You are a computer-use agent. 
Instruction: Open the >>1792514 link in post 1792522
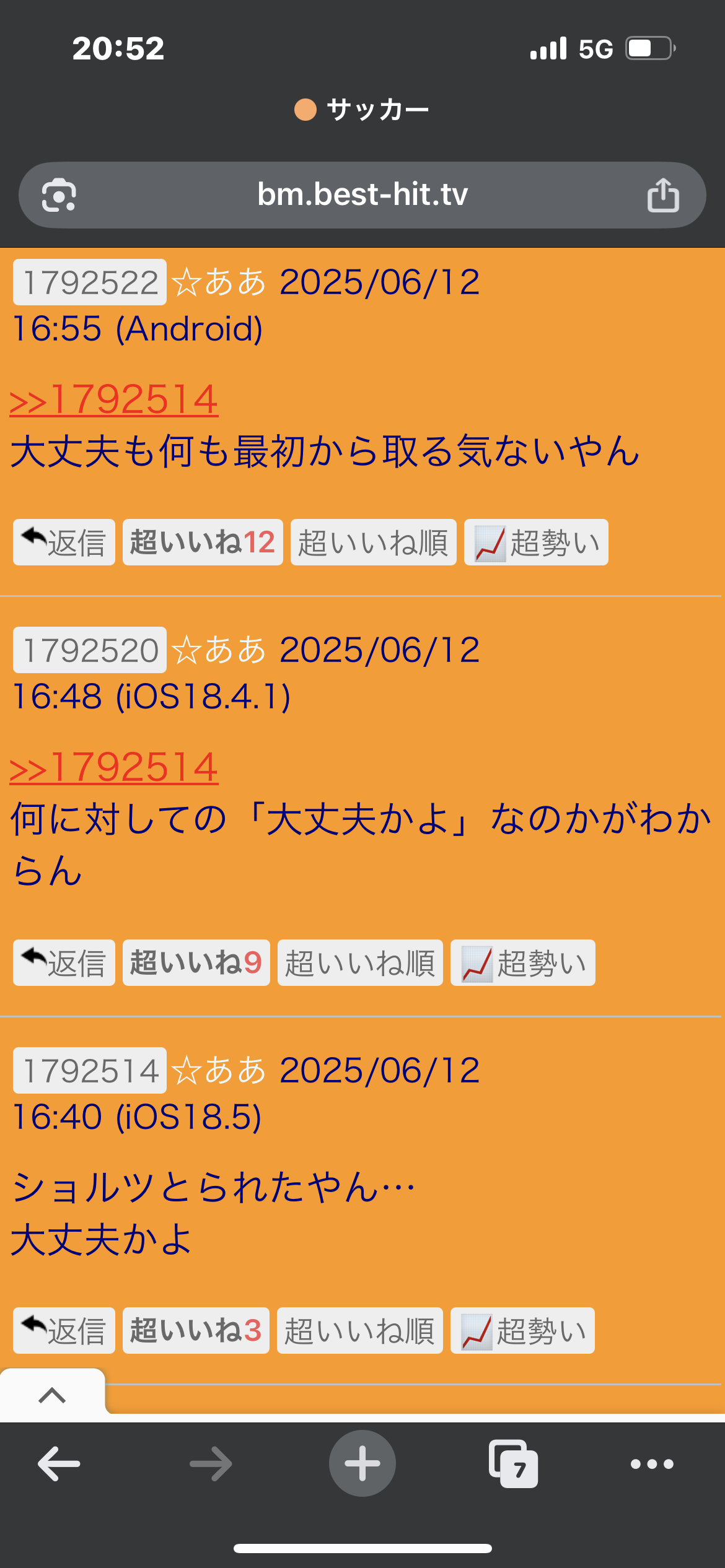click(x=114, y=400)
